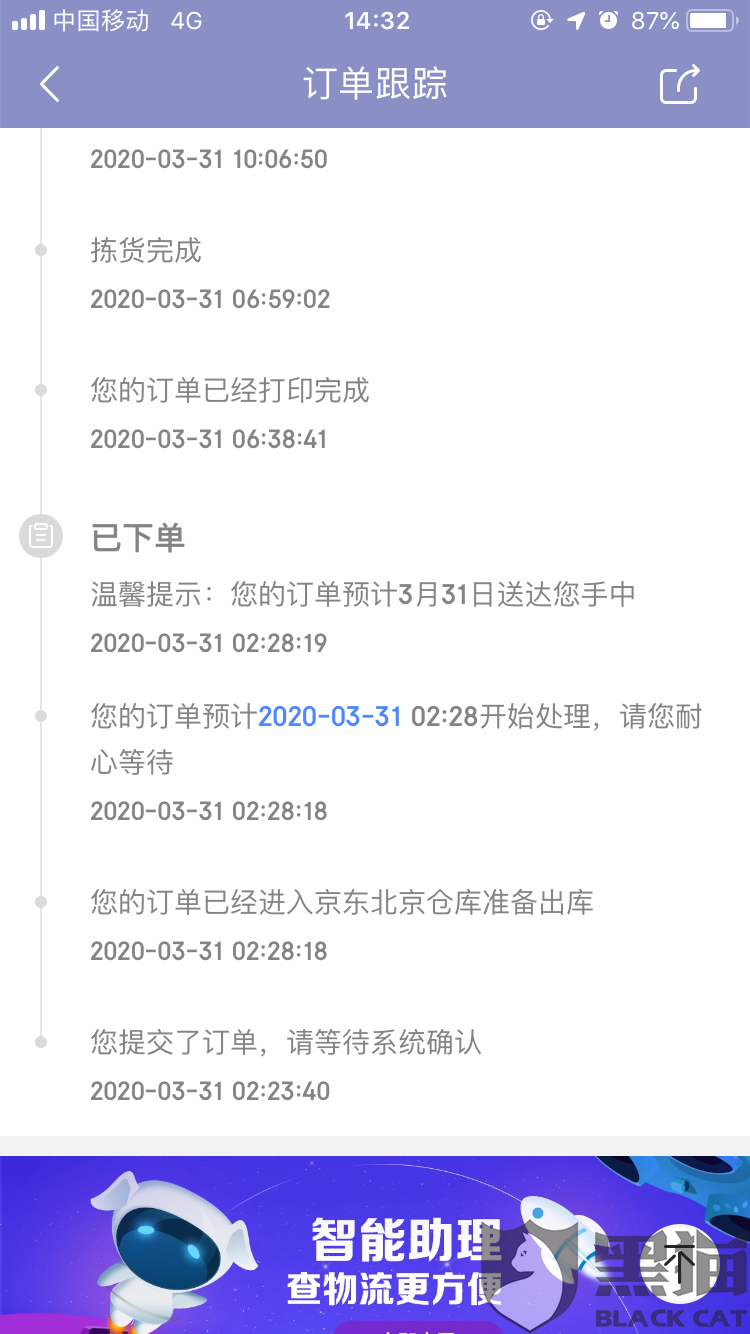The image size is (750, 1334).
Task: Share this order tracking page
Action: point(679,85)
